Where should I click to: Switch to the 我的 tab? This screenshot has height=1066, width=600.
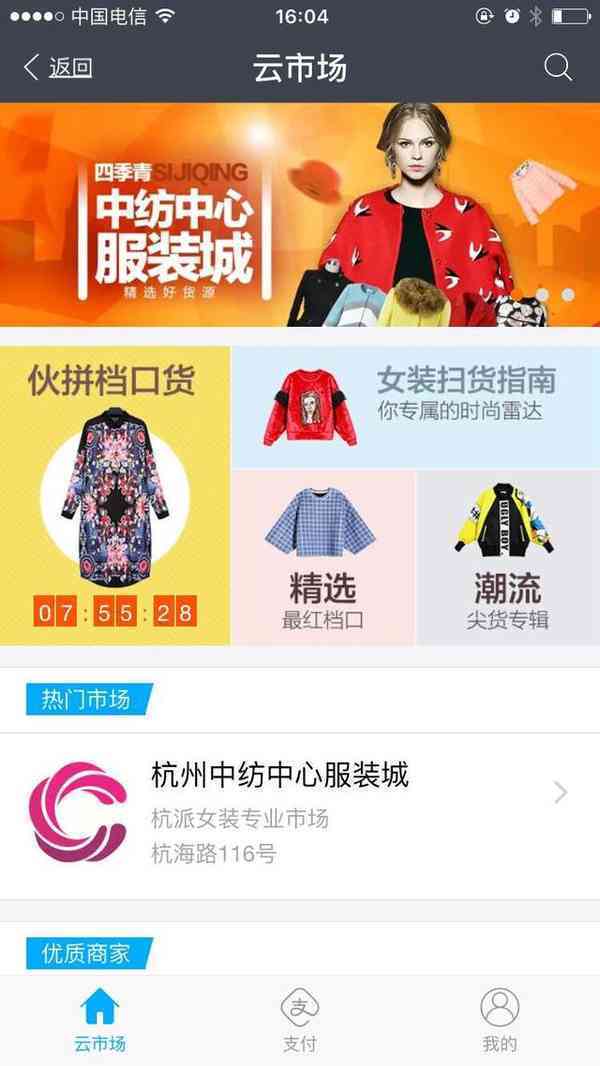[499, 1020]
